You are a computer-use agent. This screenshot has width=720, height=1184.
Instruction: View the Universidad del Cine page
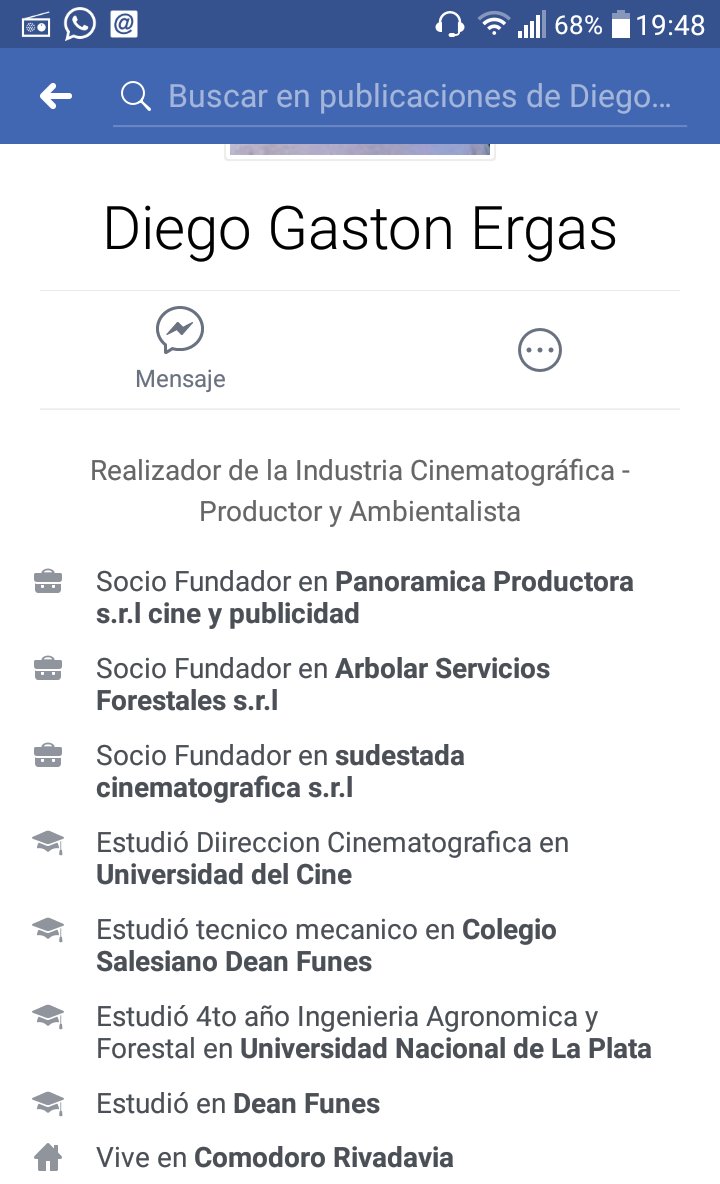pos(224,875)
